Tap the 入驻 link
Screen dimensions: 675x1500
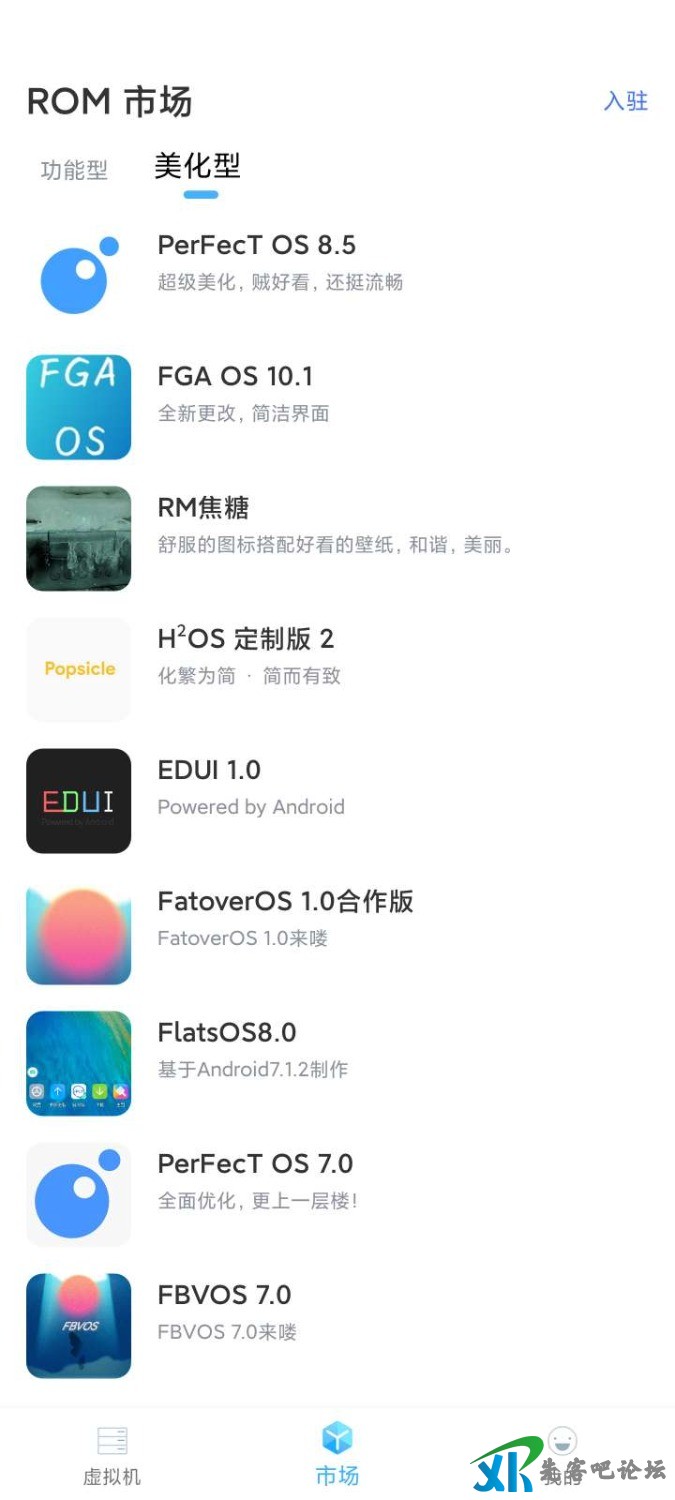pos(626,101)
